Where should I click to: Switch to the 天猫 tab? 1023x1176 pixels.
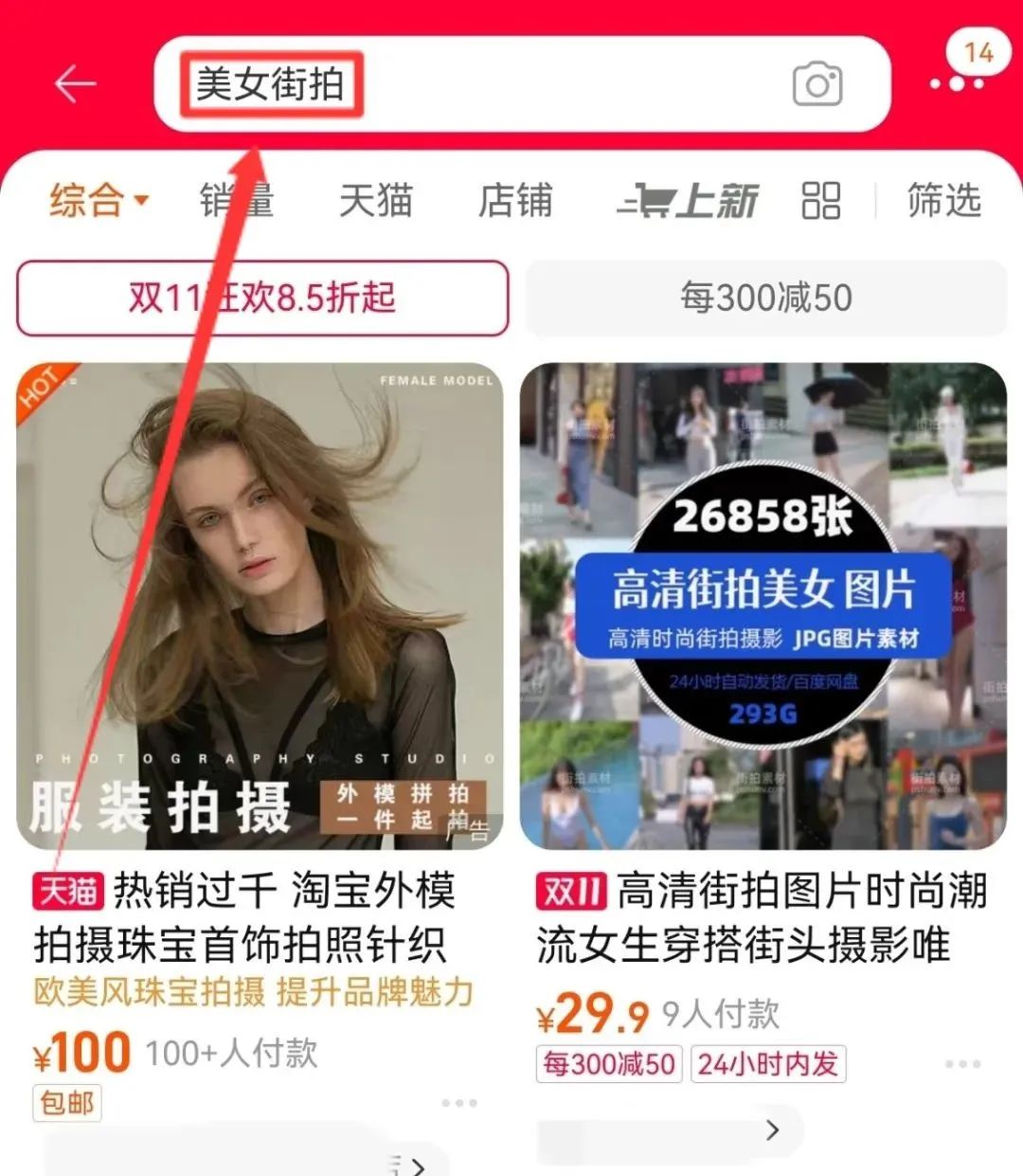tap(375, 201)
